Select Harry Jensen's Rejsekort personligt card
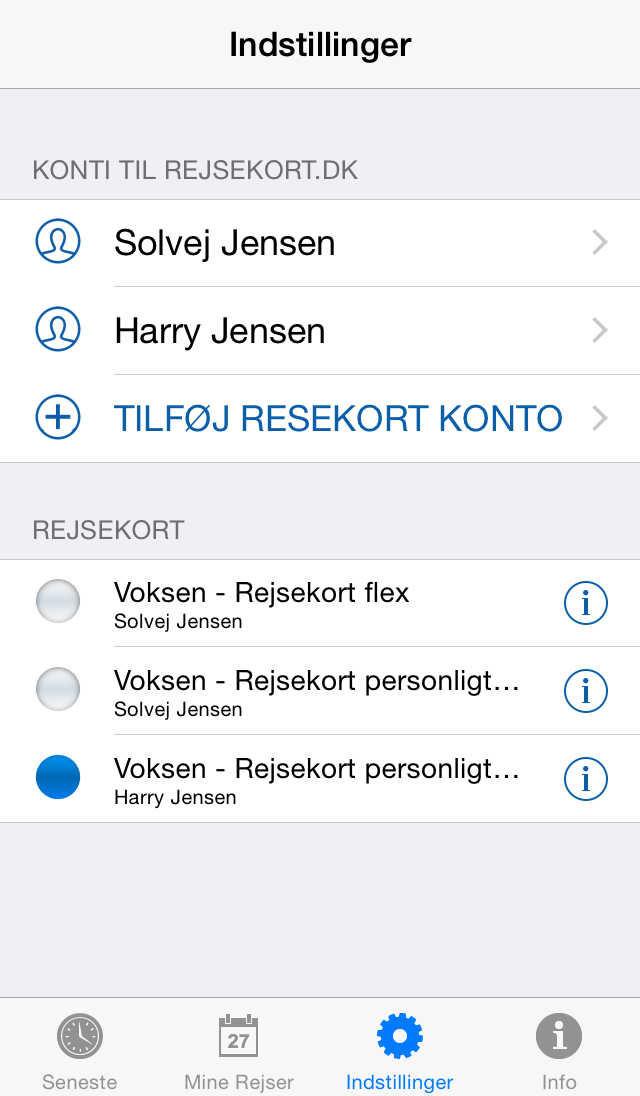 coord(58,777)
